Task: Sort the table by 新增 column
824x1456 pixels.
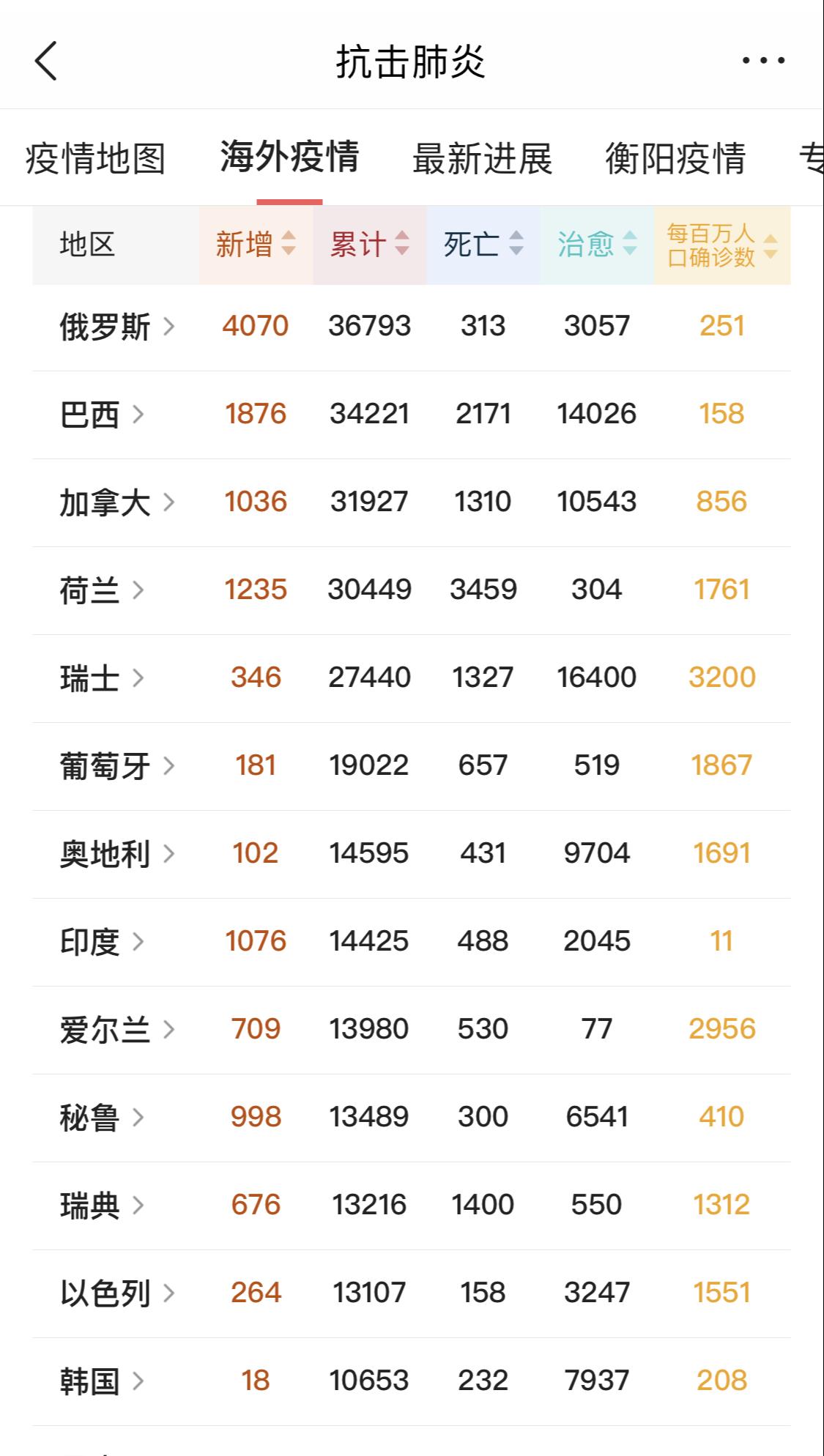Action: 256,245
